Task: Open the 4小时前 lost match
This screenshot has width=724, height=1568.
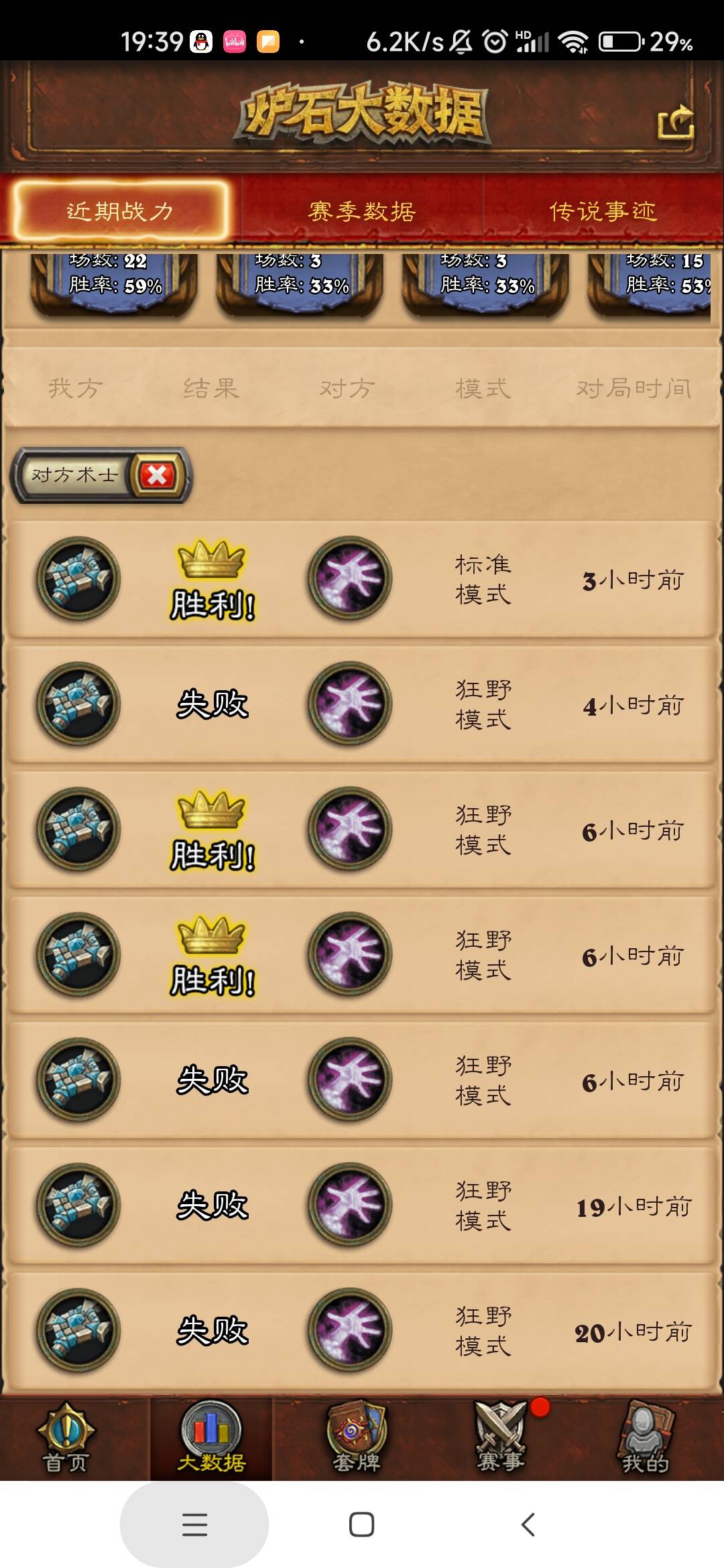Action: point(362,704)
